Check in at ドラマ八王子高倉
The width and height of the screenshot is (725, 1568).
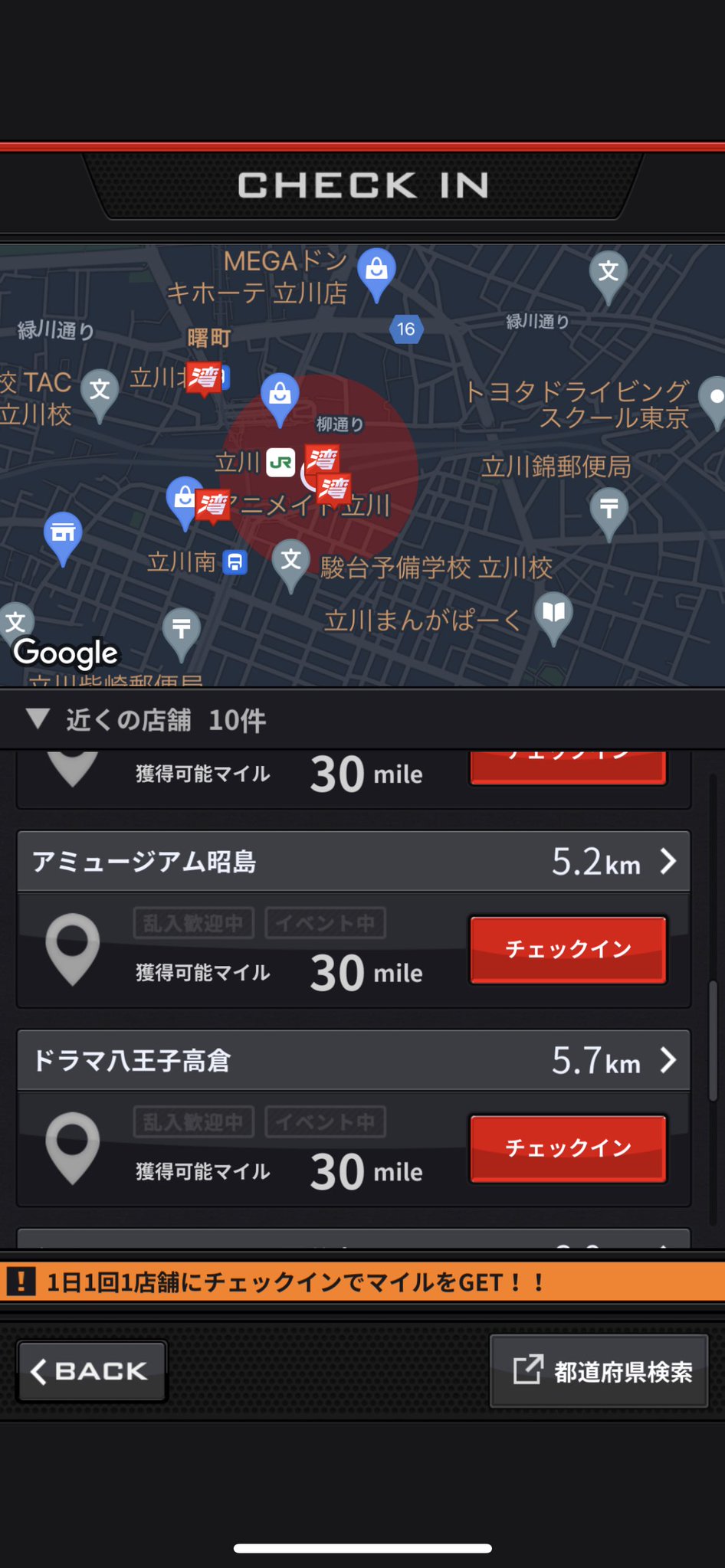[x=568, y=1147]
